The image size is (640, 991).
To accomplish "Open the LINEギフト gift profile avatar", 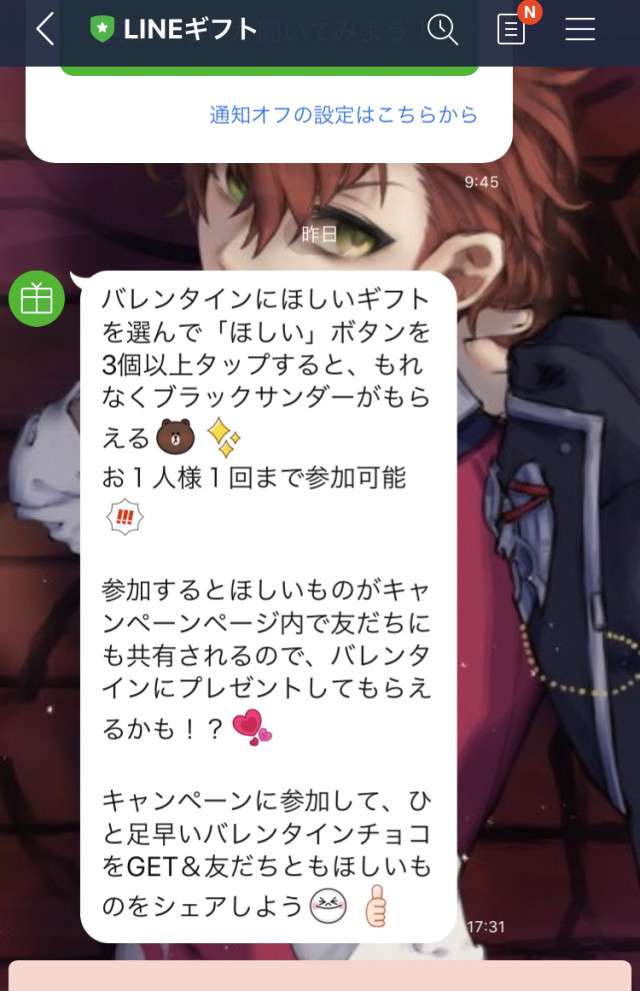I will point(37,299).
